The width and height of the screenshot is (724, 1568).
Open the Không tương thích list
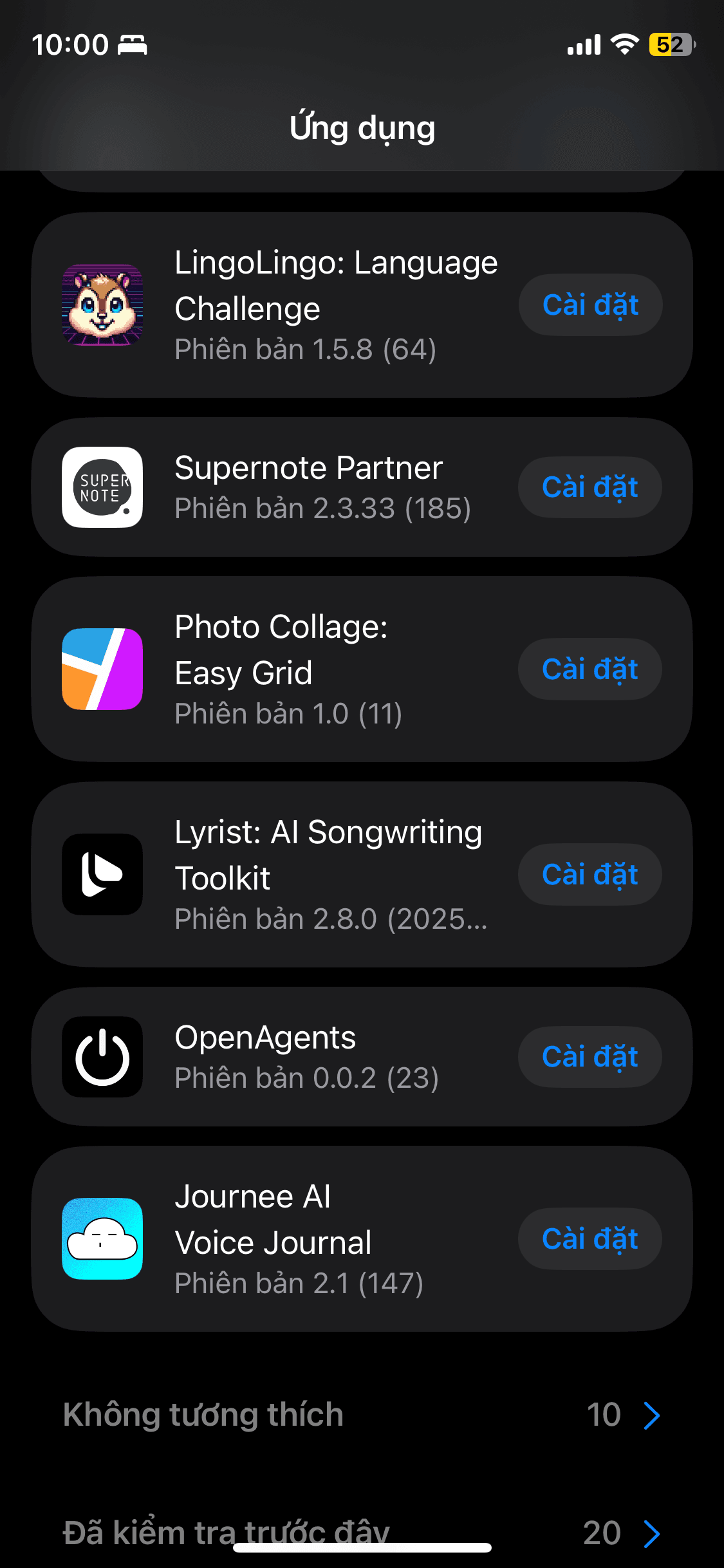pos(362,1415)
